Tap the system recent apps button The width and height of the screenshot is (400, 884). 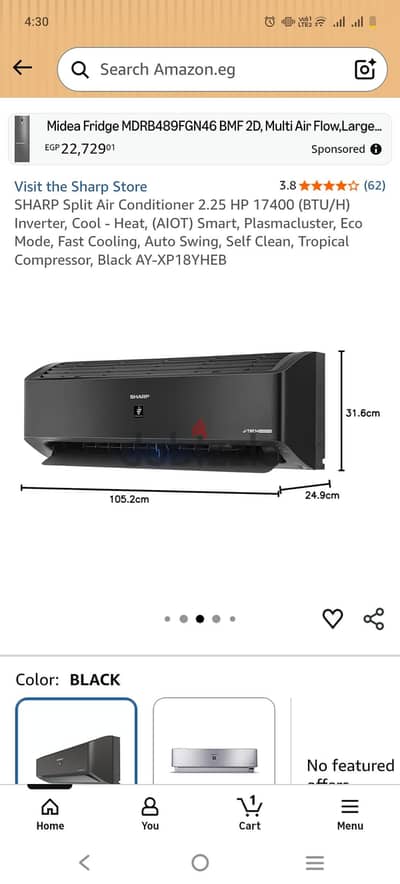tap(315, 863)
